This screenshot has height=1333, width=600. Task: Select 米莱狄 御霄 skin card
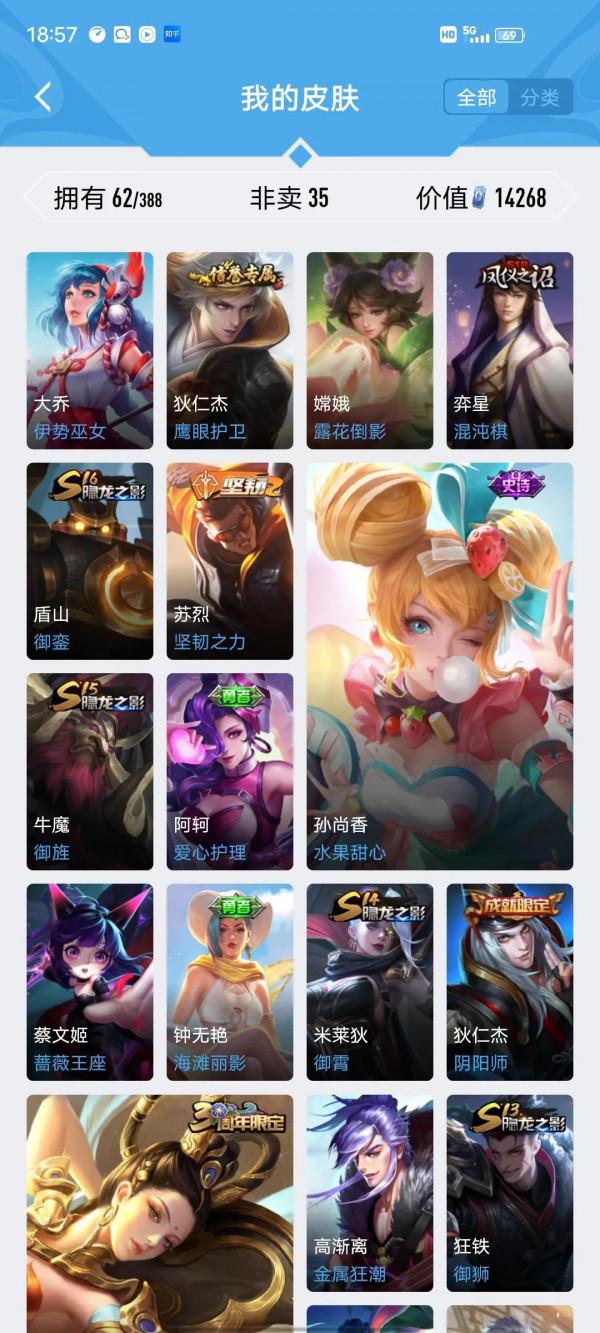coord(370,981)
